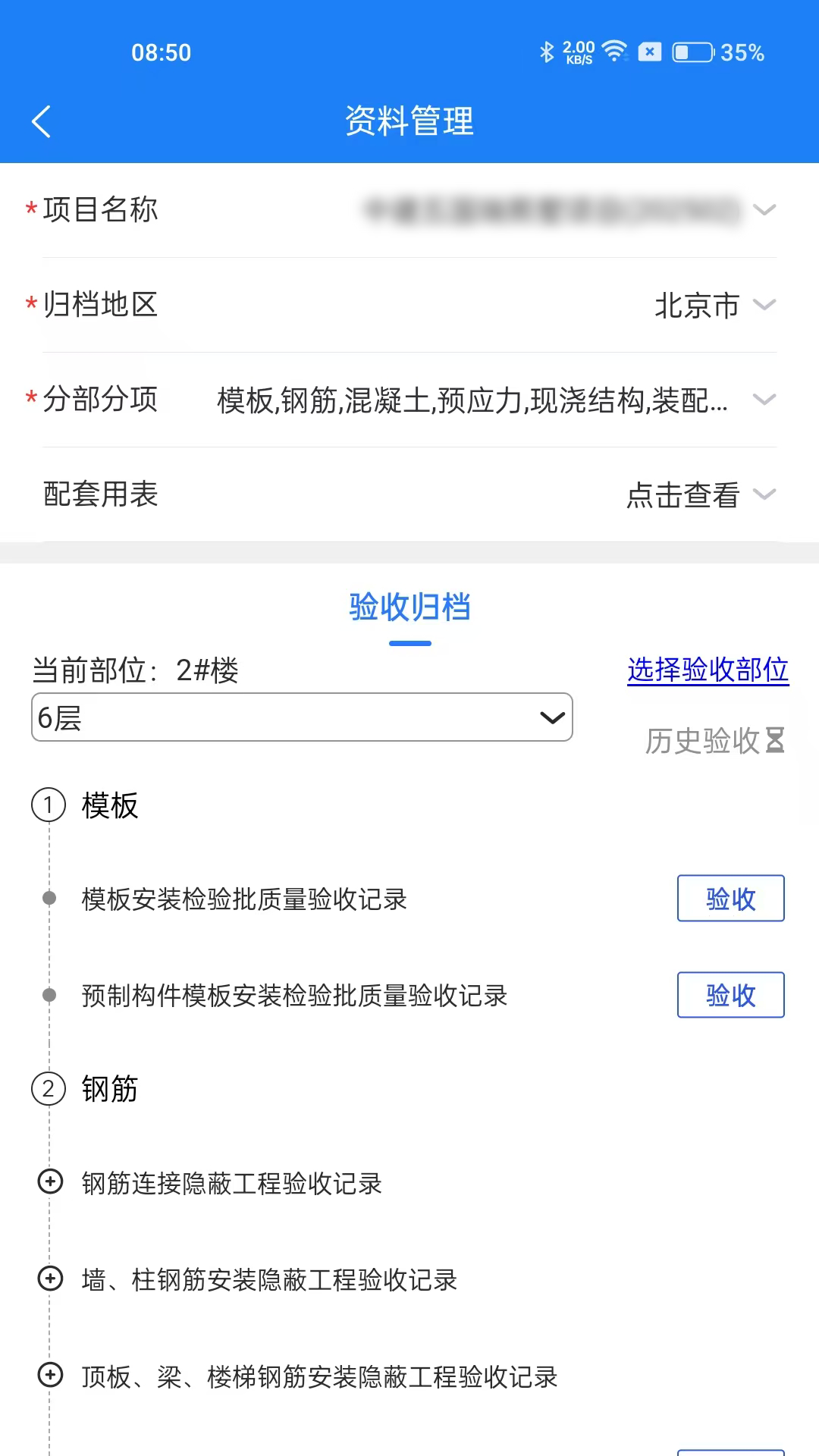Tap 验收 beside 模板安装检验批质量验收记录
The height and width of the screenshot is (1456, 819).
click(730, 899)
